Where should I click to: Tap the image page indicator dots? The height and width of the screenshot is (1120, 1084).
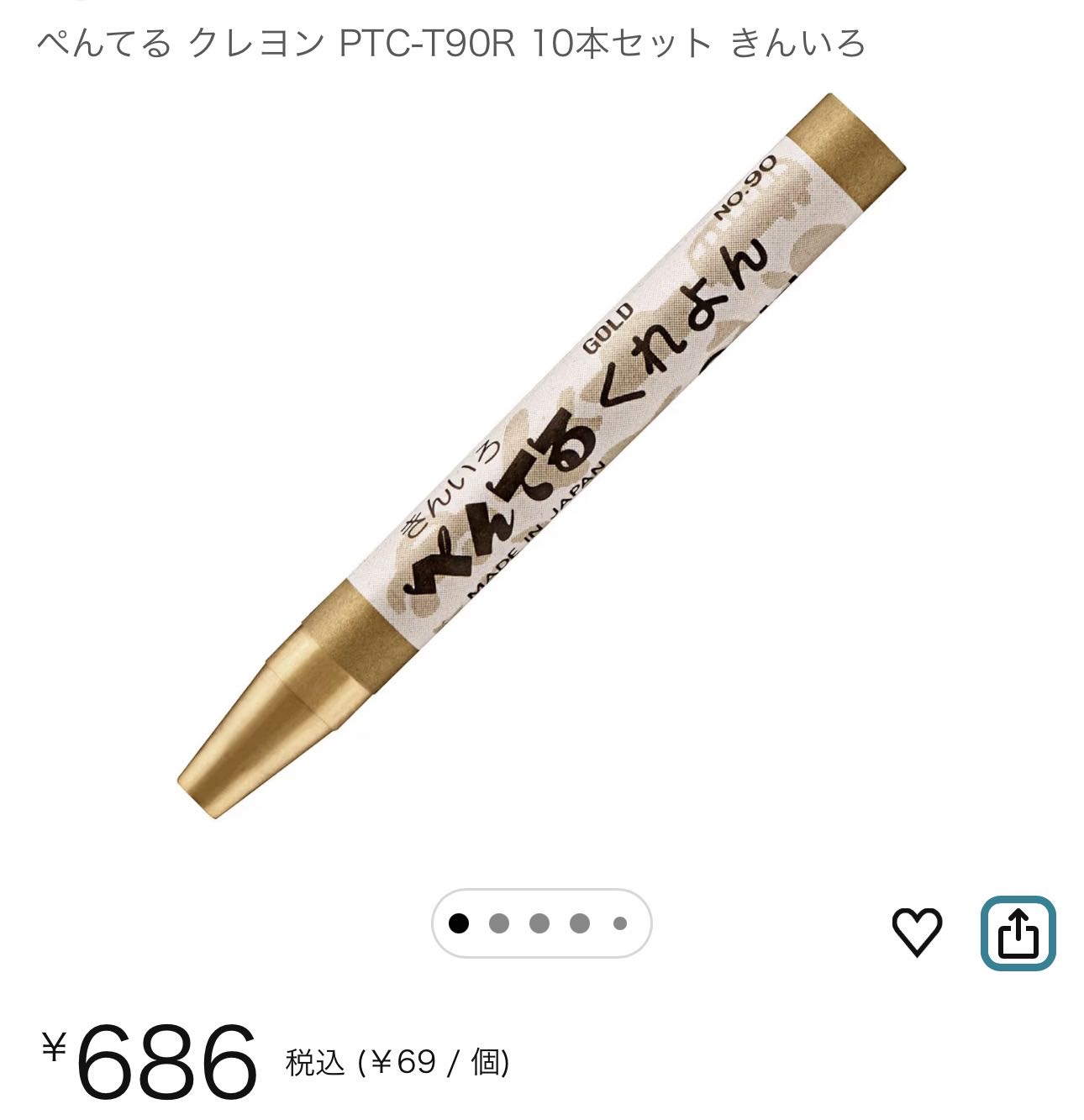(541, 923)
